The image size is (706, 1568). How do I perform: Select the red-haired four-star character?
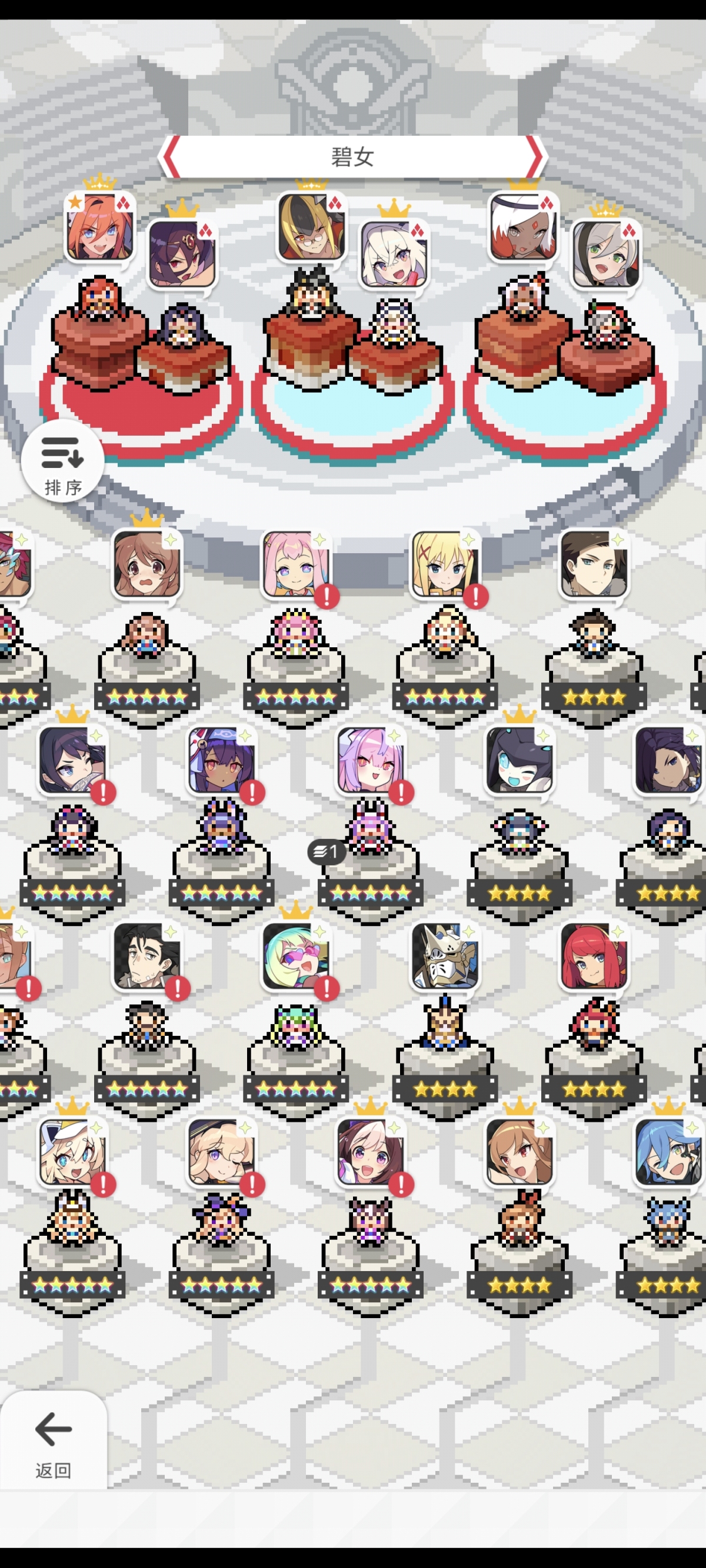[x=593, y=955]
